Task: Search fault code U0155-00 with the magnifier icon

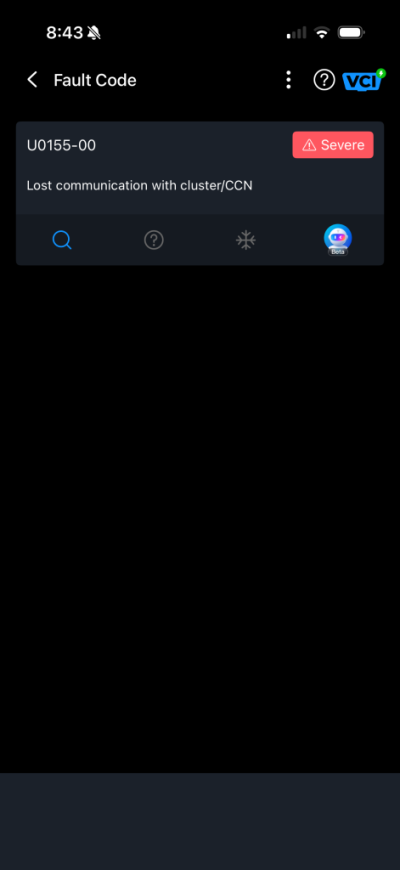Action: (x=62, y=240)
